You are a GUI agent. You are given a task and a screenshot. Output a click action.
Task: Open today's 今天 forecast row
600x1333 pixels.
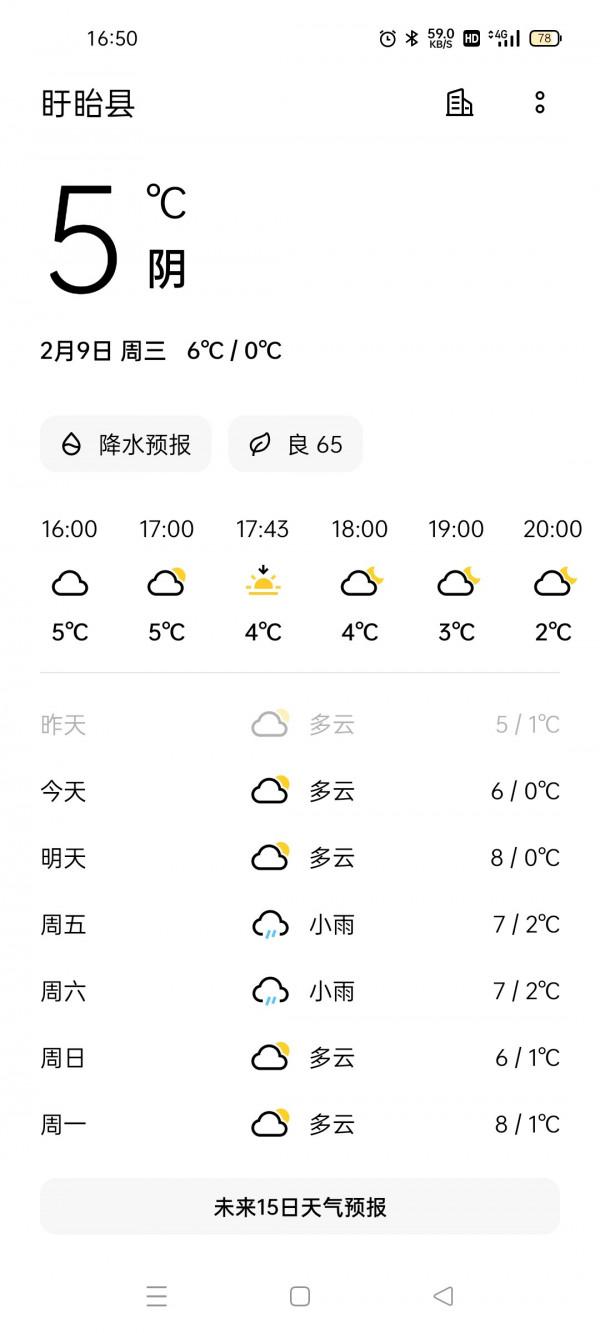[x=300, y=791]
